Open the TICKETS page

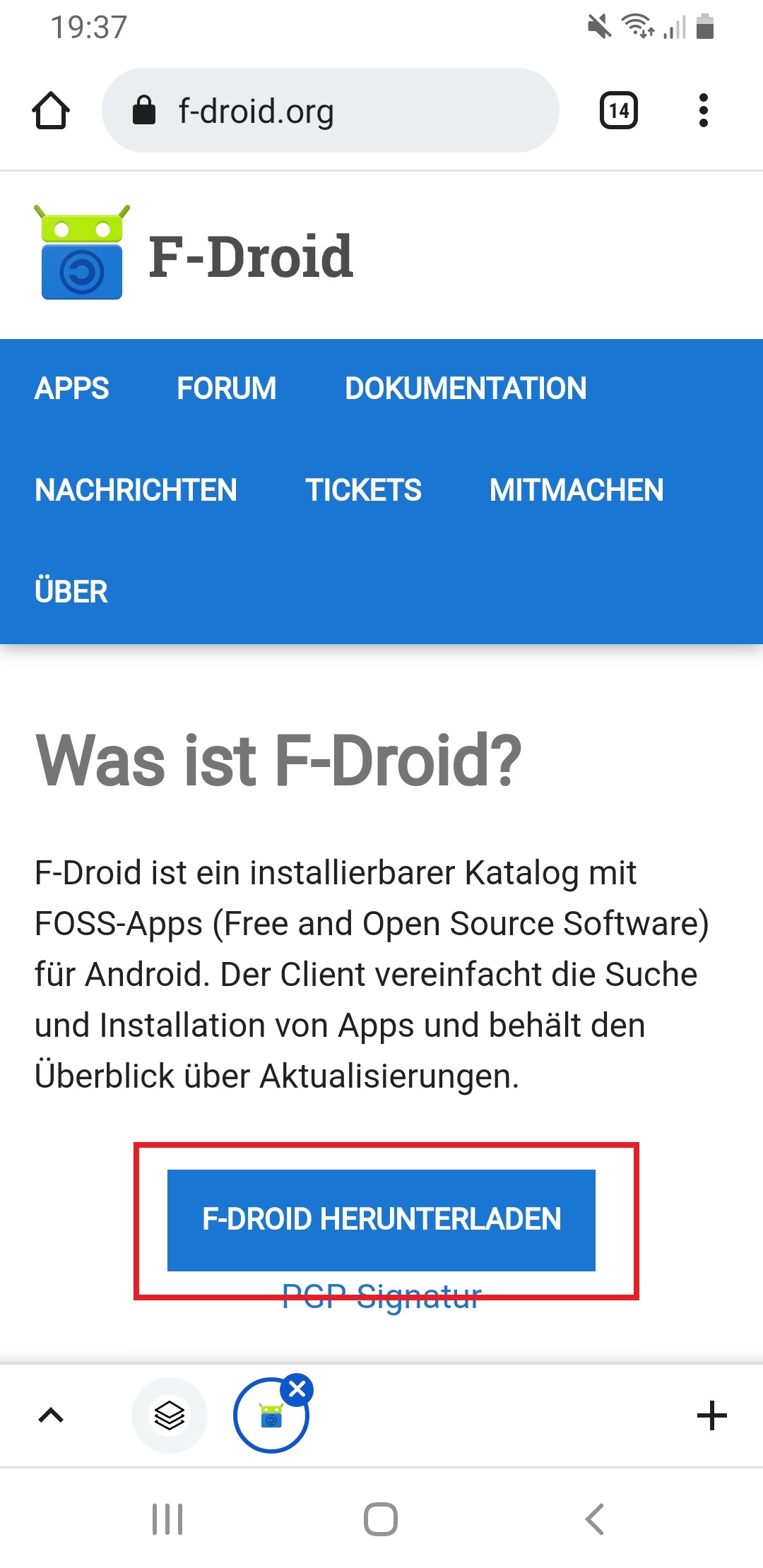(x=363, y=490)
